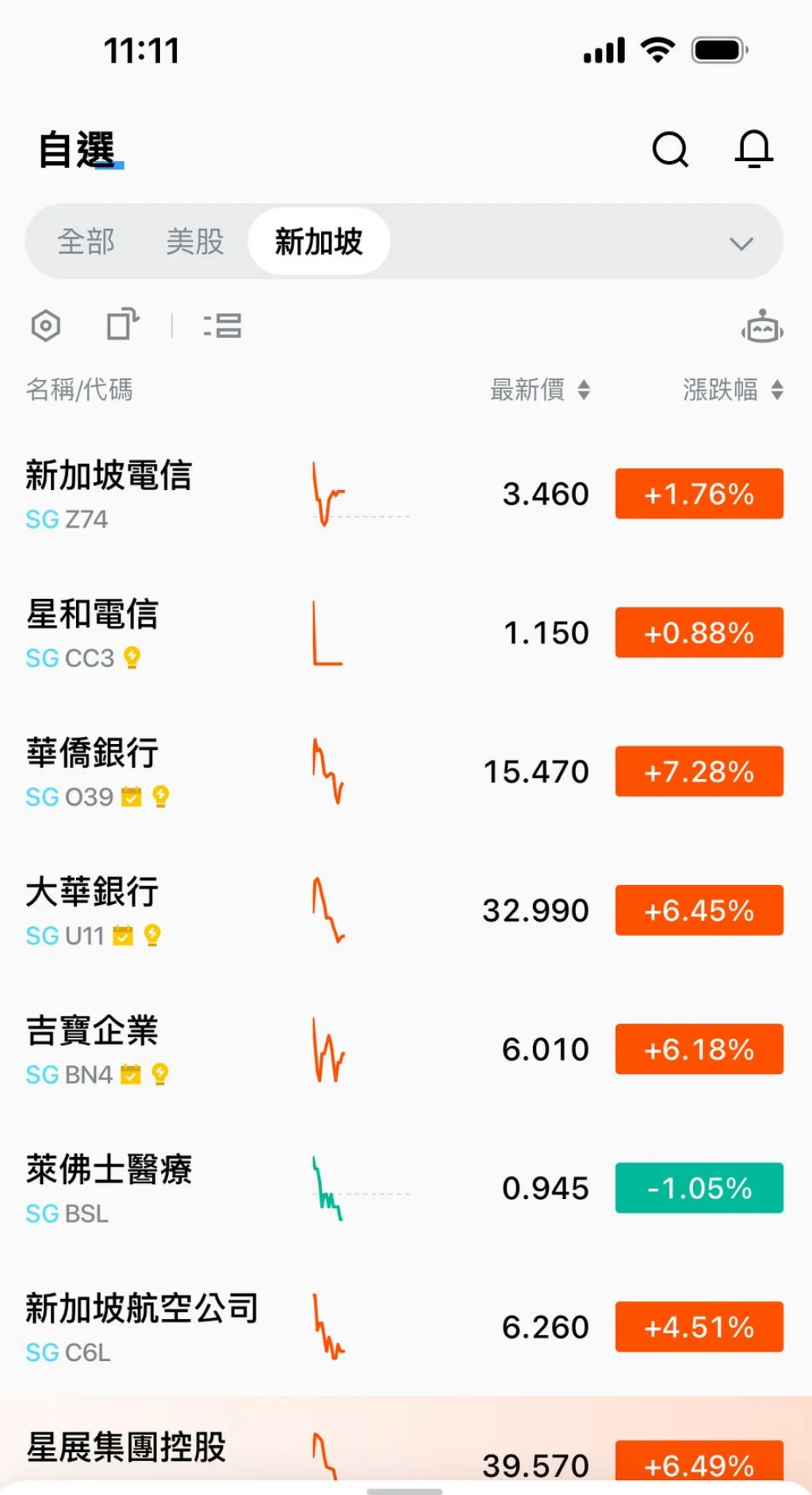The width and height of the screenshot is (812, 1495).
Task: Expand the watchlist group dropdown chevron
Action: [741, 243]
